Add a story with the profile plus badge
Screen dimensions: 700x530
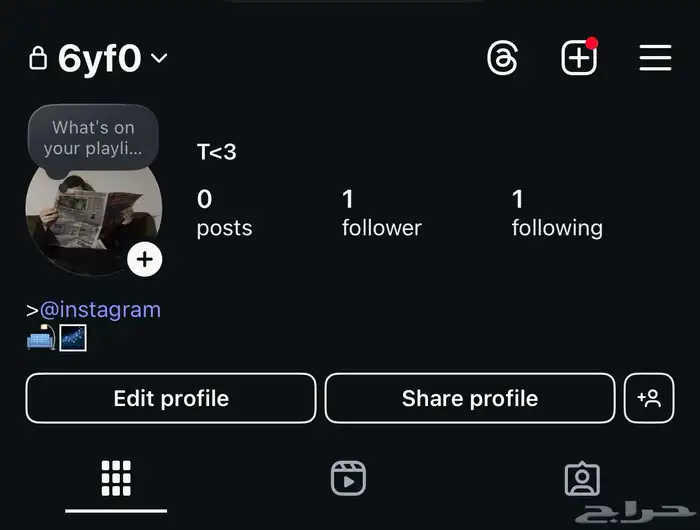point(145,259)
